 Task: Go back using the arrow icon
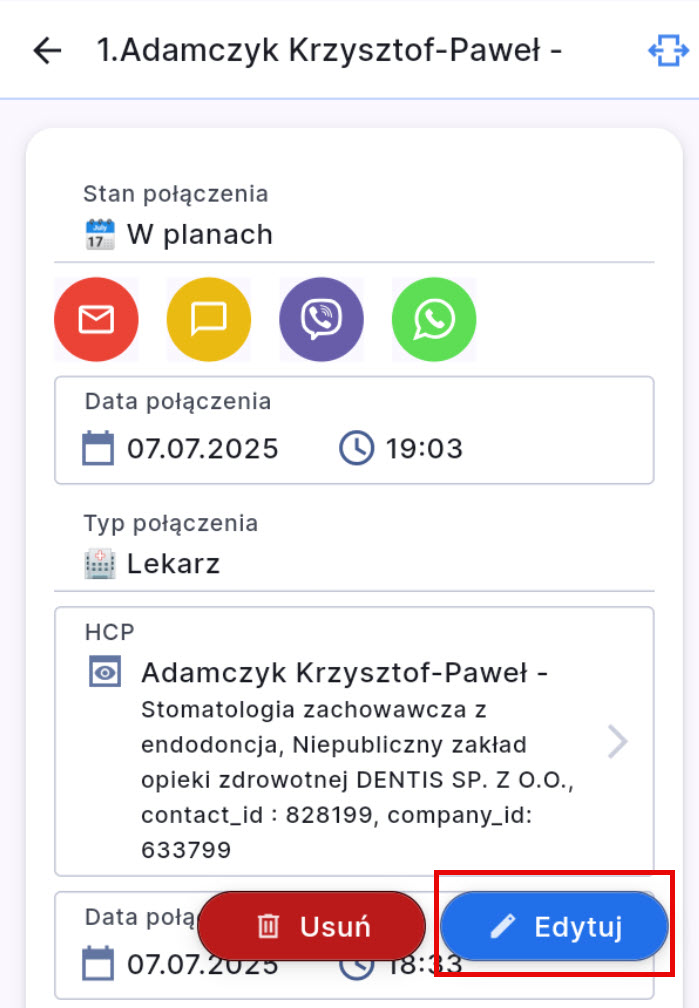(x=47, y=51)
